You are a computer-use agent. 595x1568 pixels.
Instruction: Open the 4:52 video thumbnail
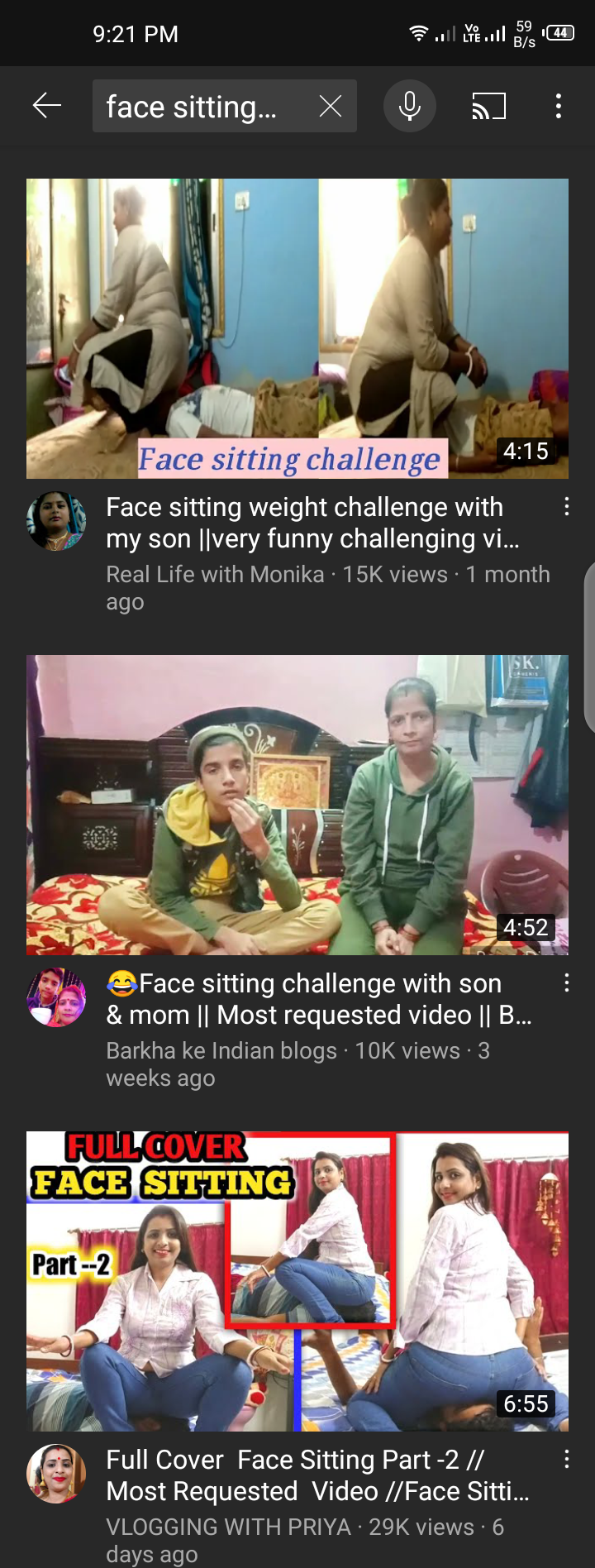pyautogui.click(x=297, y=805)
